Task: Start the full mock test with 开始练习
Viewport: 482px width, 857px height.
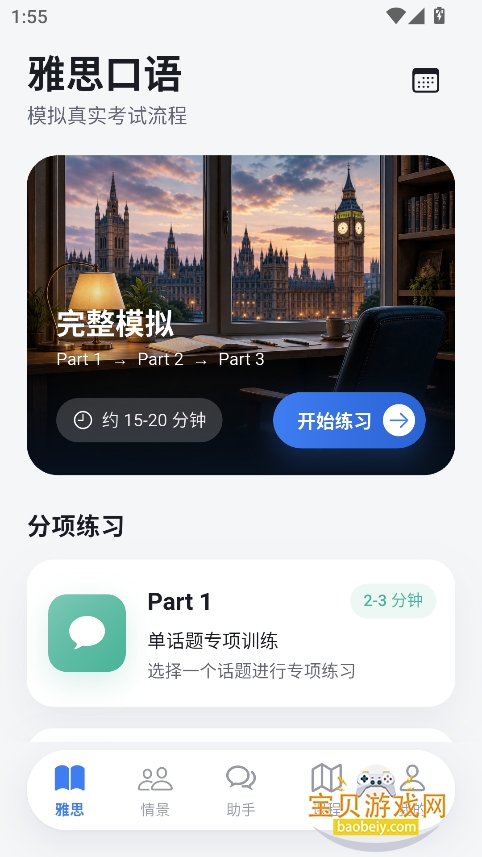Action: click(x=349, y=420)
